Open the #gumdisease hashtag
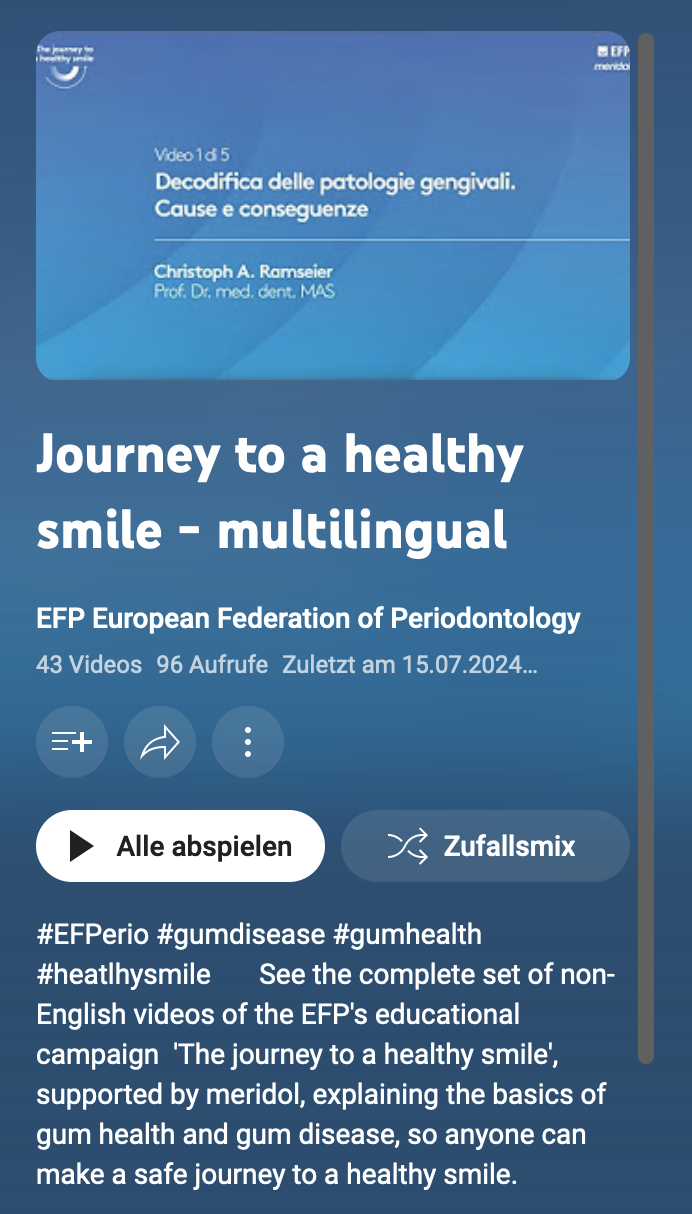This screenshot has height=1214, width=692. coord(241,935)
